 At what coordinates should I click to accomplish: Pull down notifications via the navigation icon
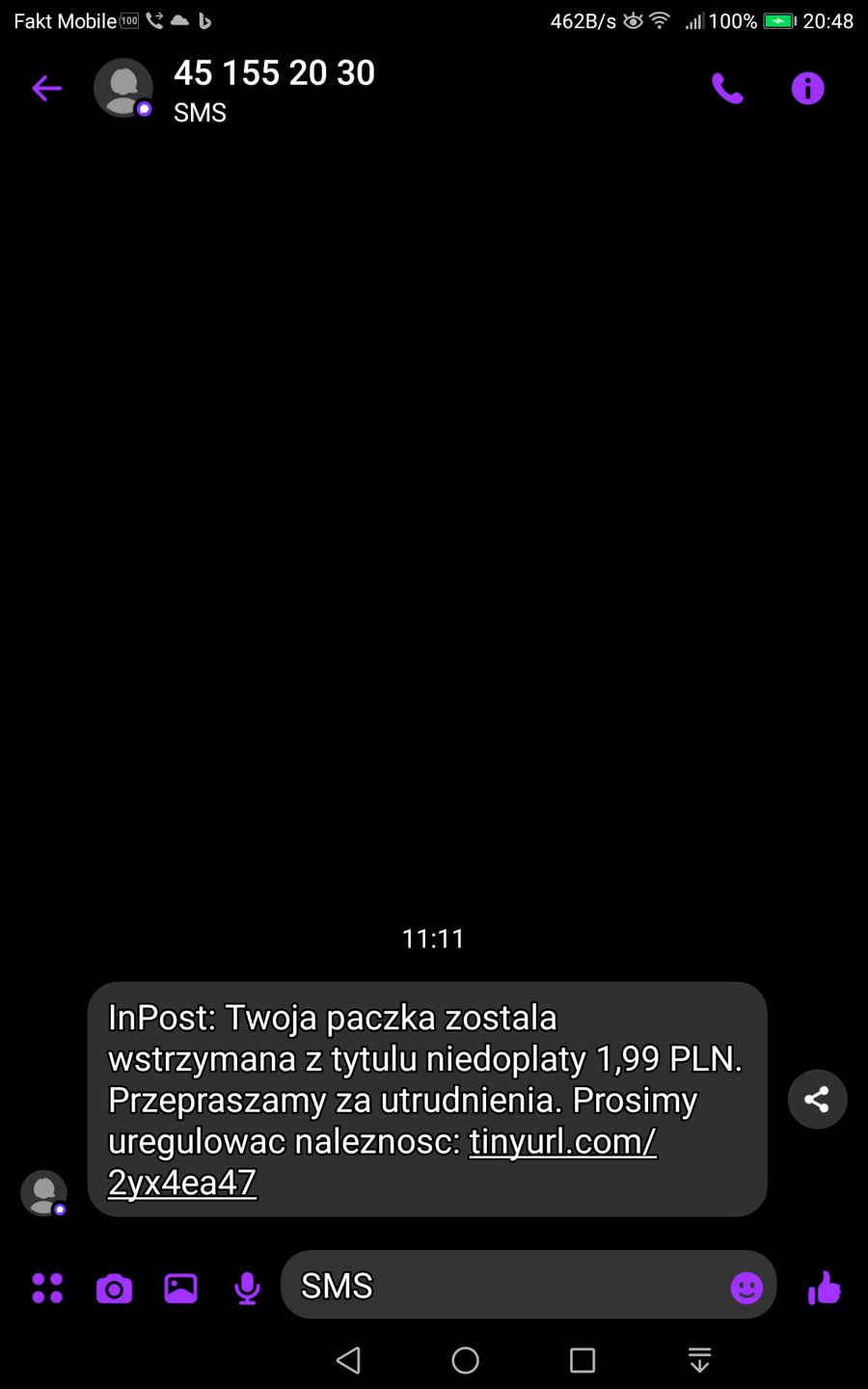point(698,1360)
